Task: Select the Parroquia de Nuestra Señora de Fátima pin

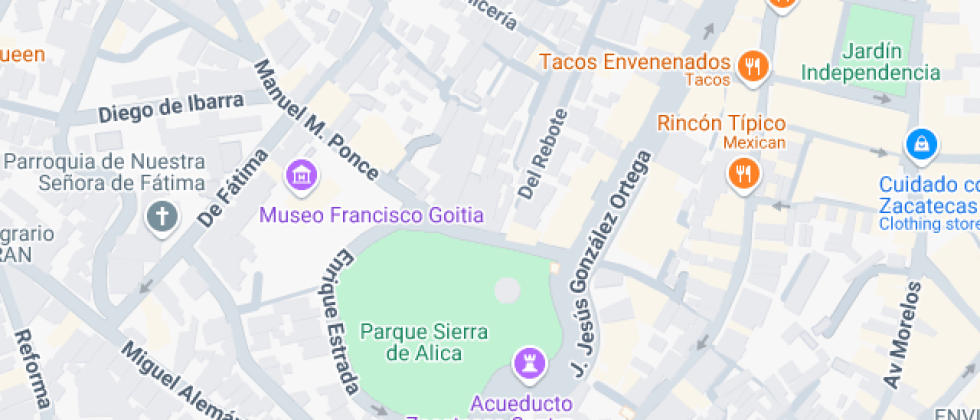Action: tap(162, 217)
